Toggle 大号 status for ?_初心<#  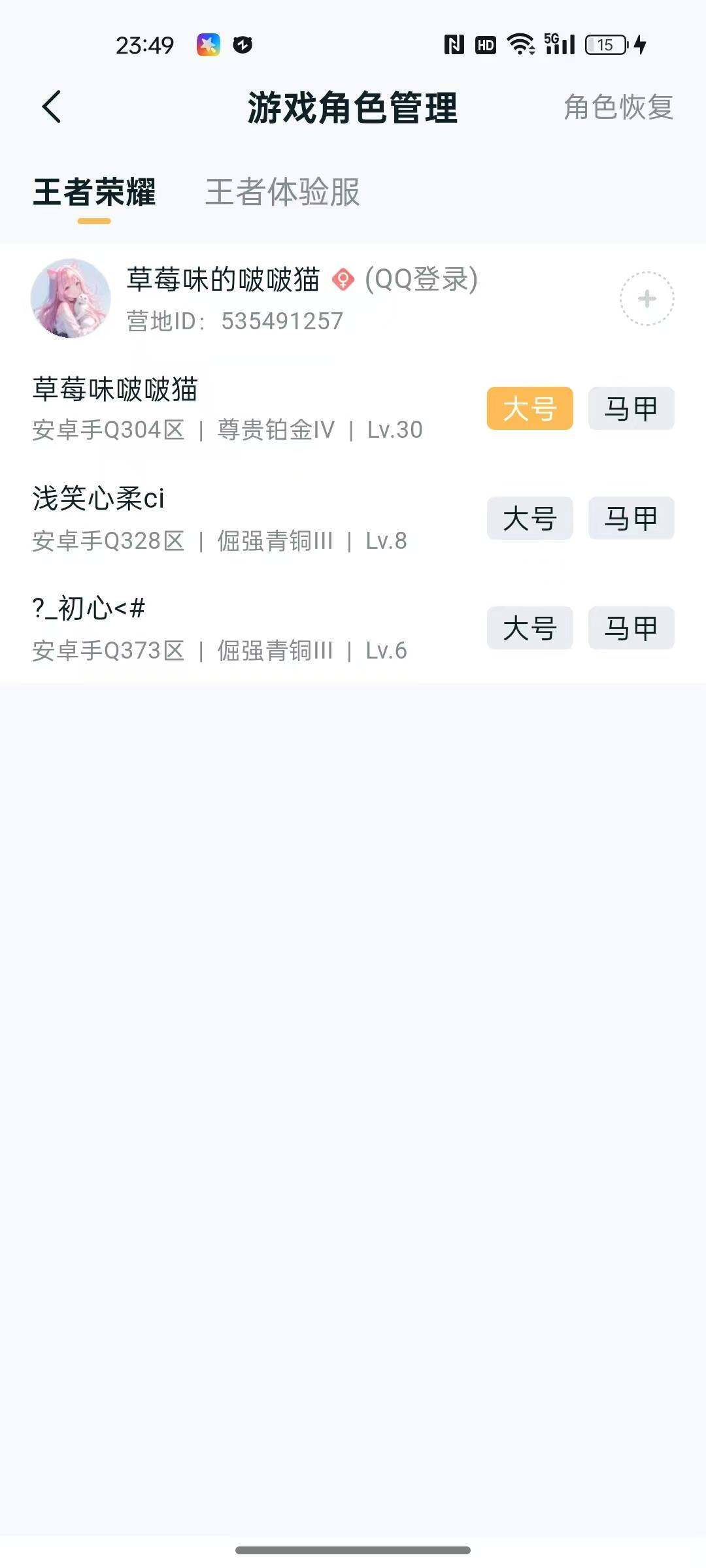coord(529,628)
